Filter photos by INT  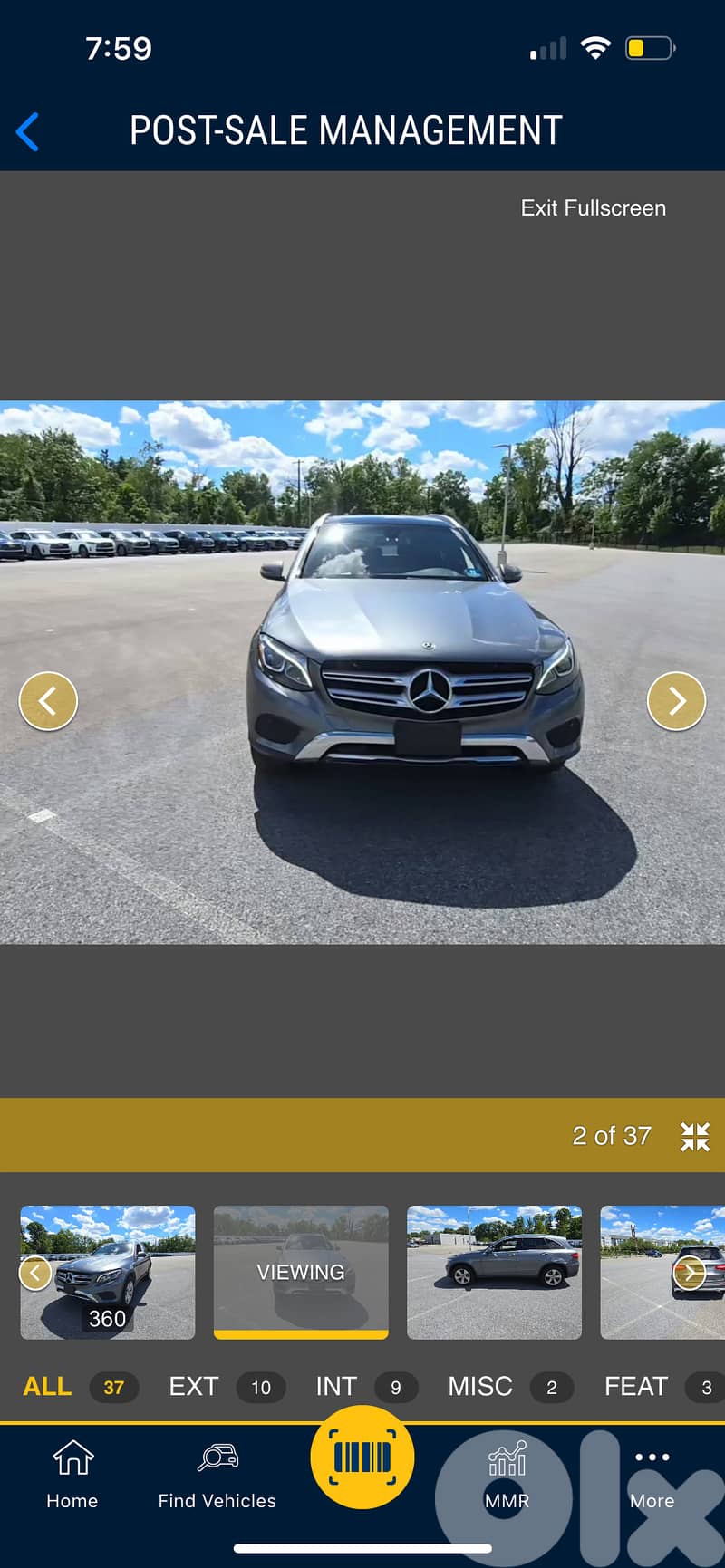pos(336,1386)
